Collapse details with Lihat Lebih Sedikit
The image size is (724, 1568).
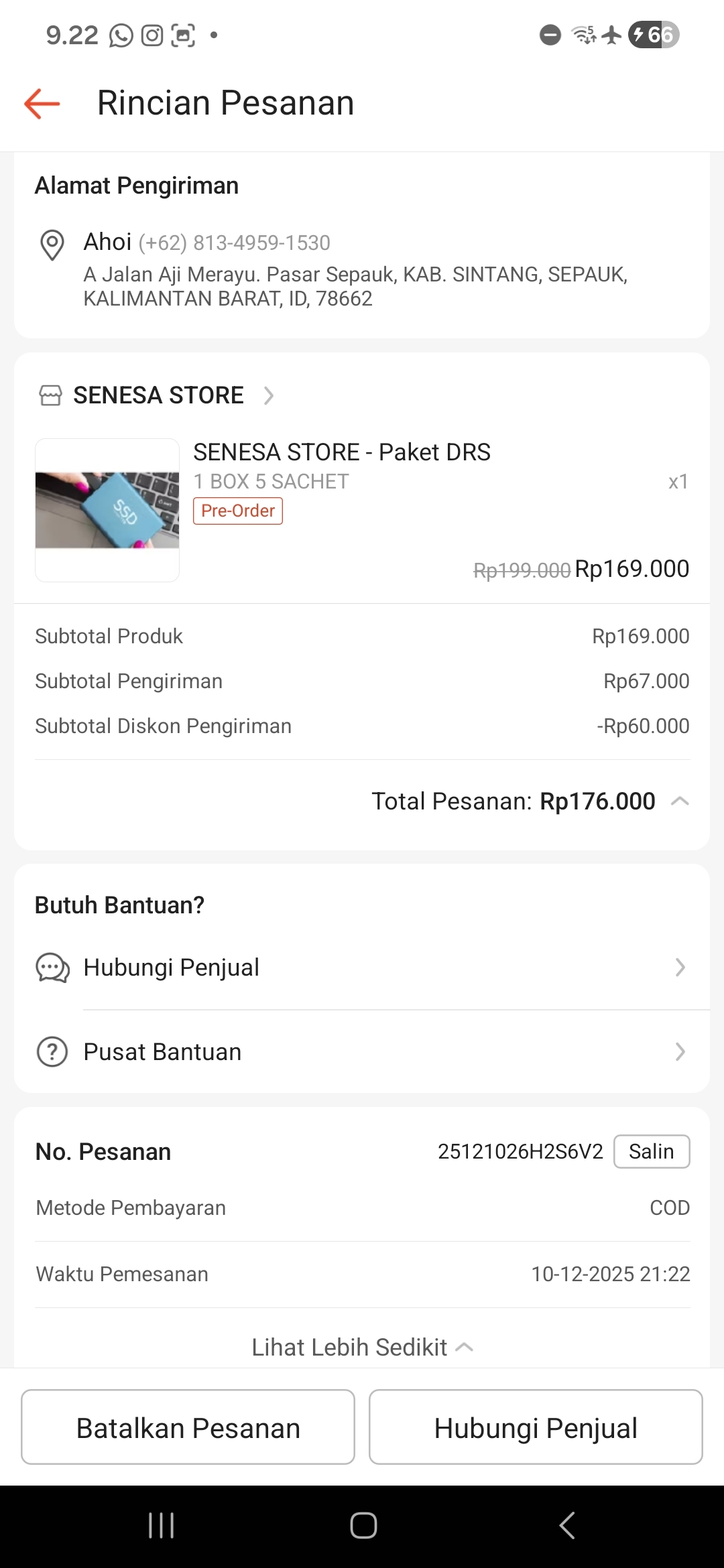[x=362, y=1347]
